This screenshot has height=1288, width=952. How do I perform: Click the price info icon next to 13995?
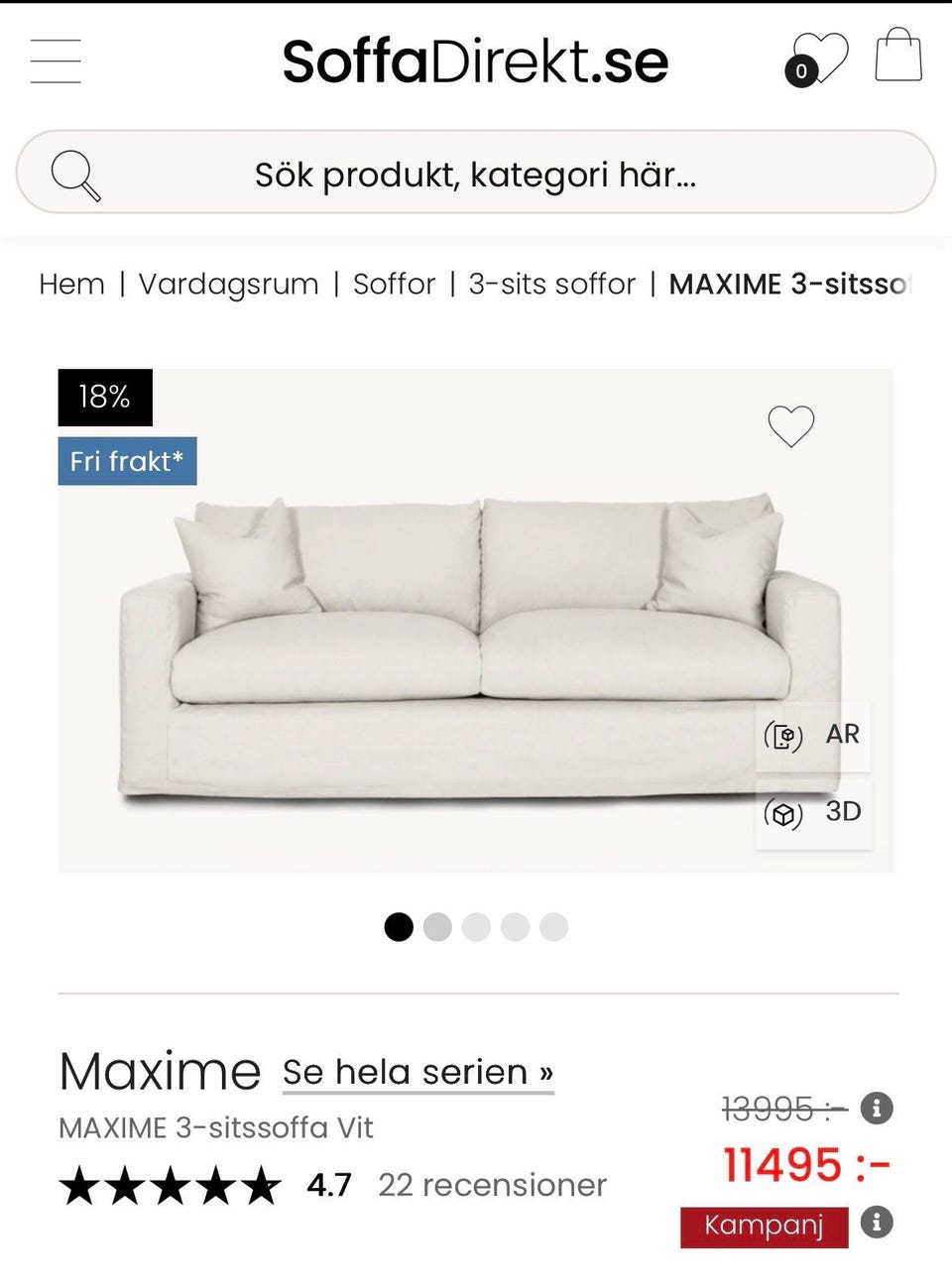[878, 1110]
